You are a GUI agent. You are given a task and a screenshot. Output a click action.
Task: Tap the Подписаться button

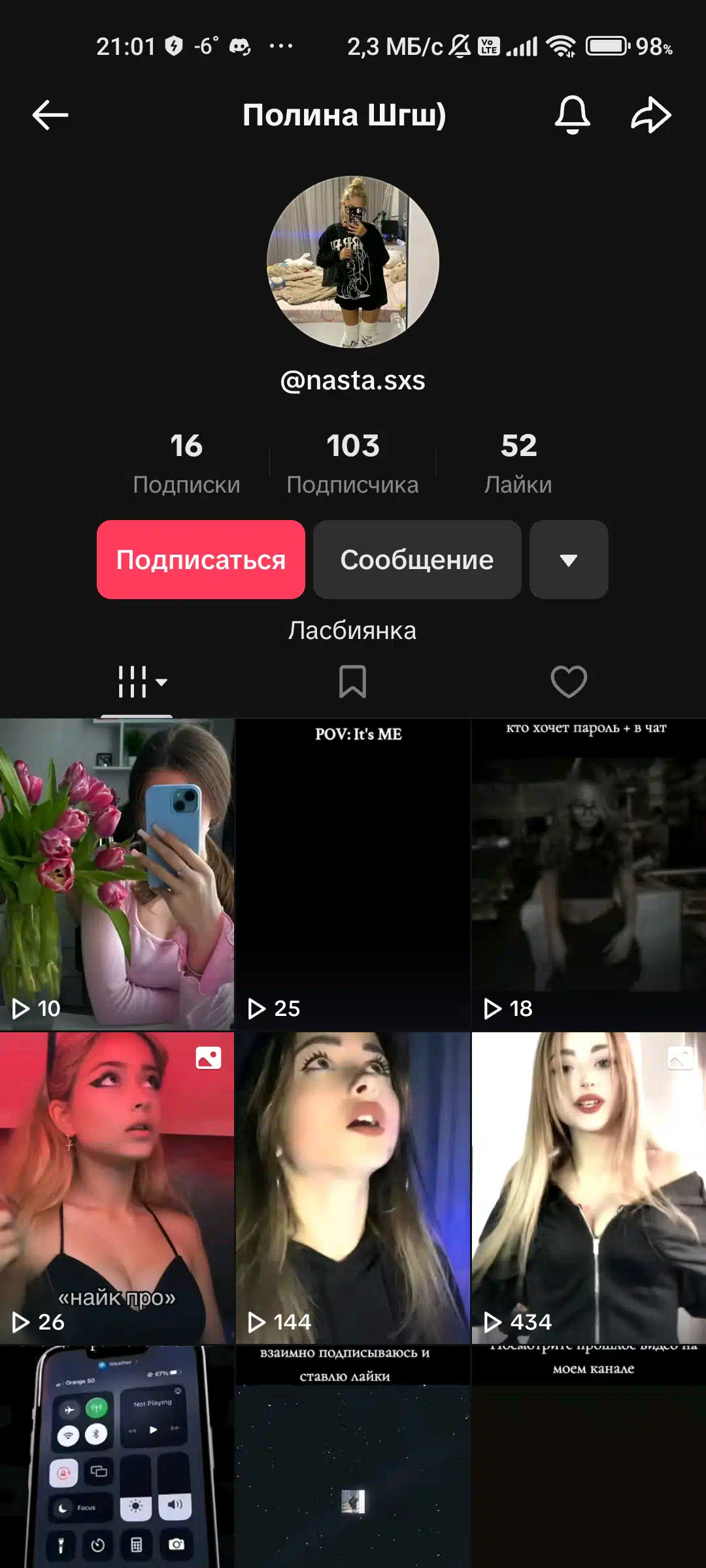pyautogui.click(x=201, y=559)
